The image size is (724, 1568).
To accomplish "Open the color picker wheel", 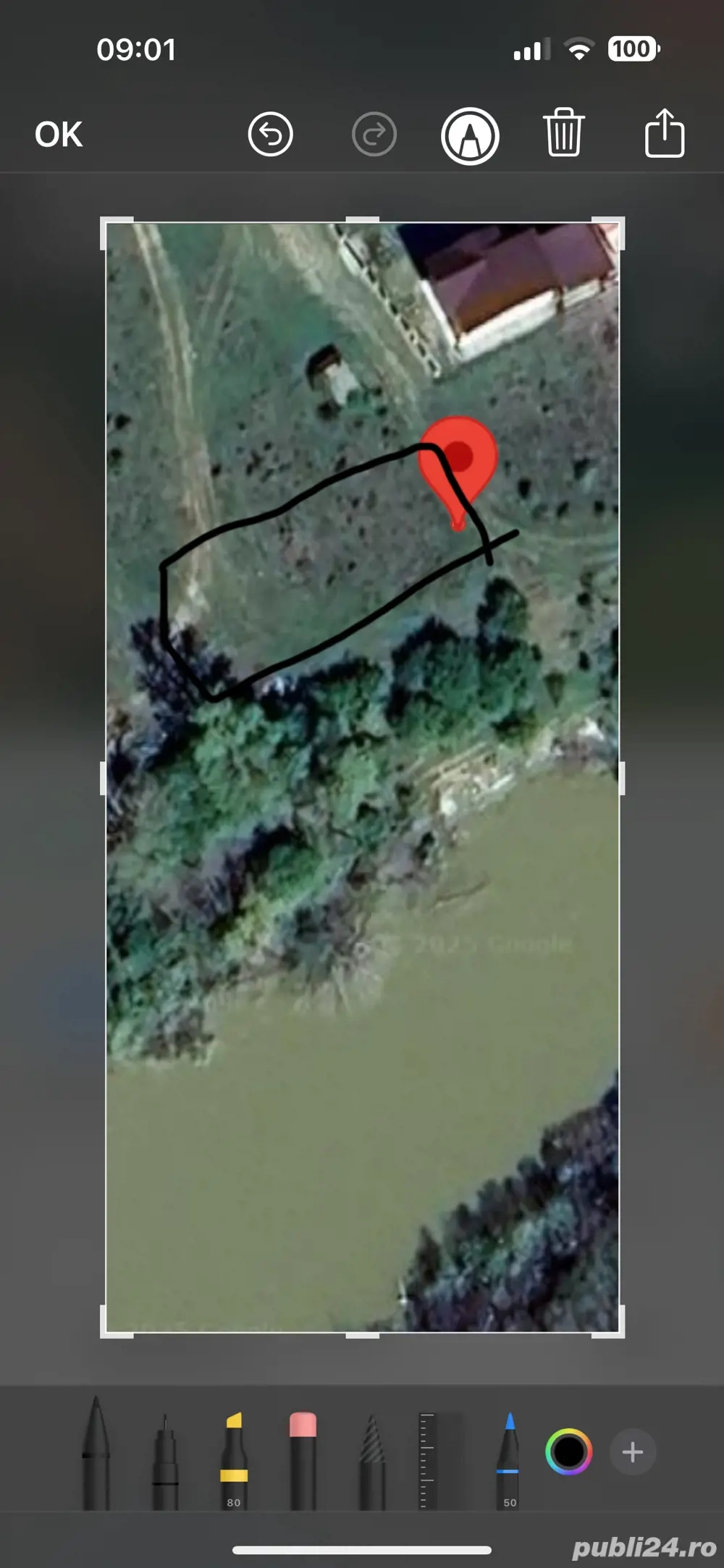I will (x=568, y=1452).
